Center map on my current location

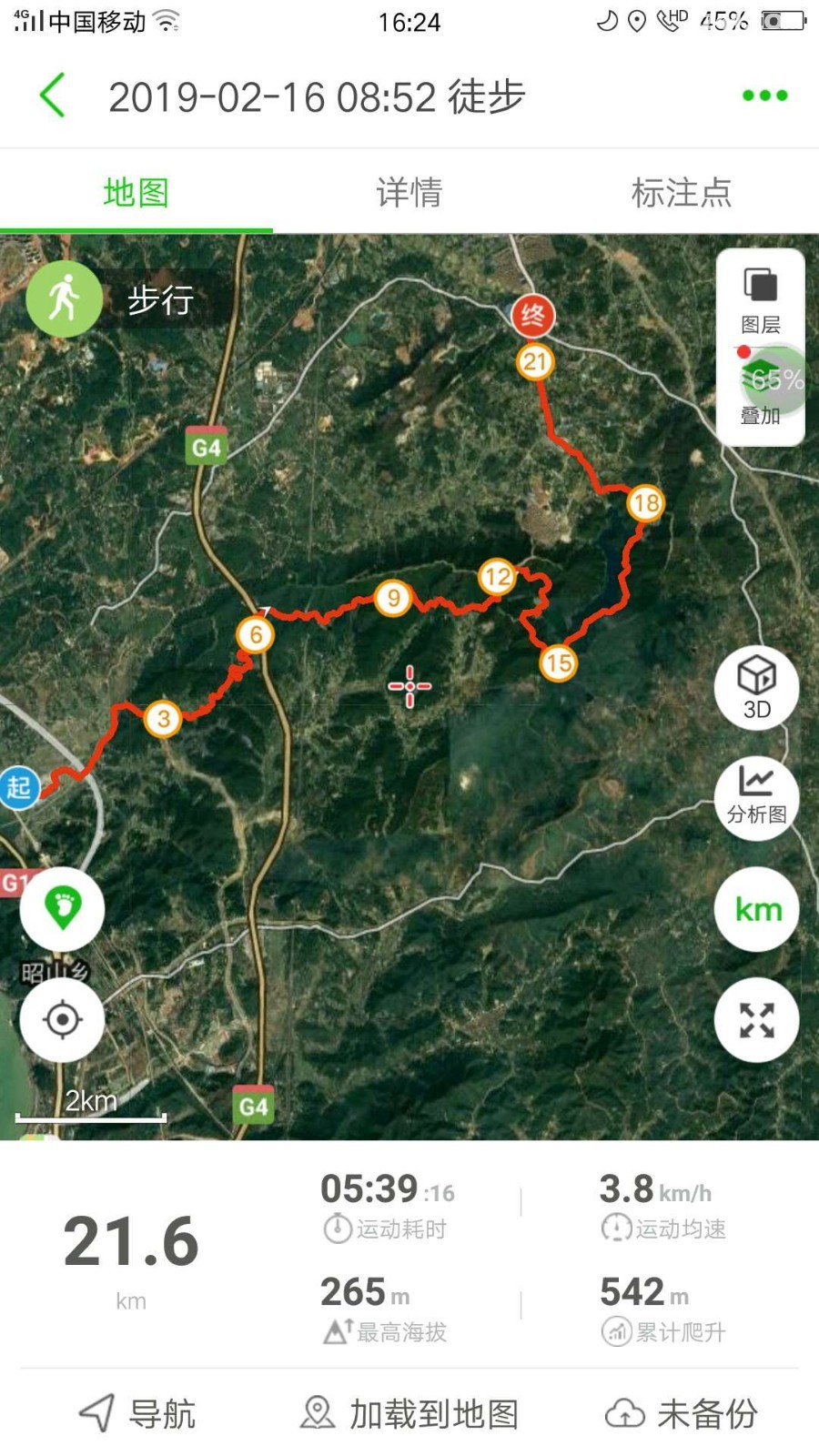(x=62, y=1020)
